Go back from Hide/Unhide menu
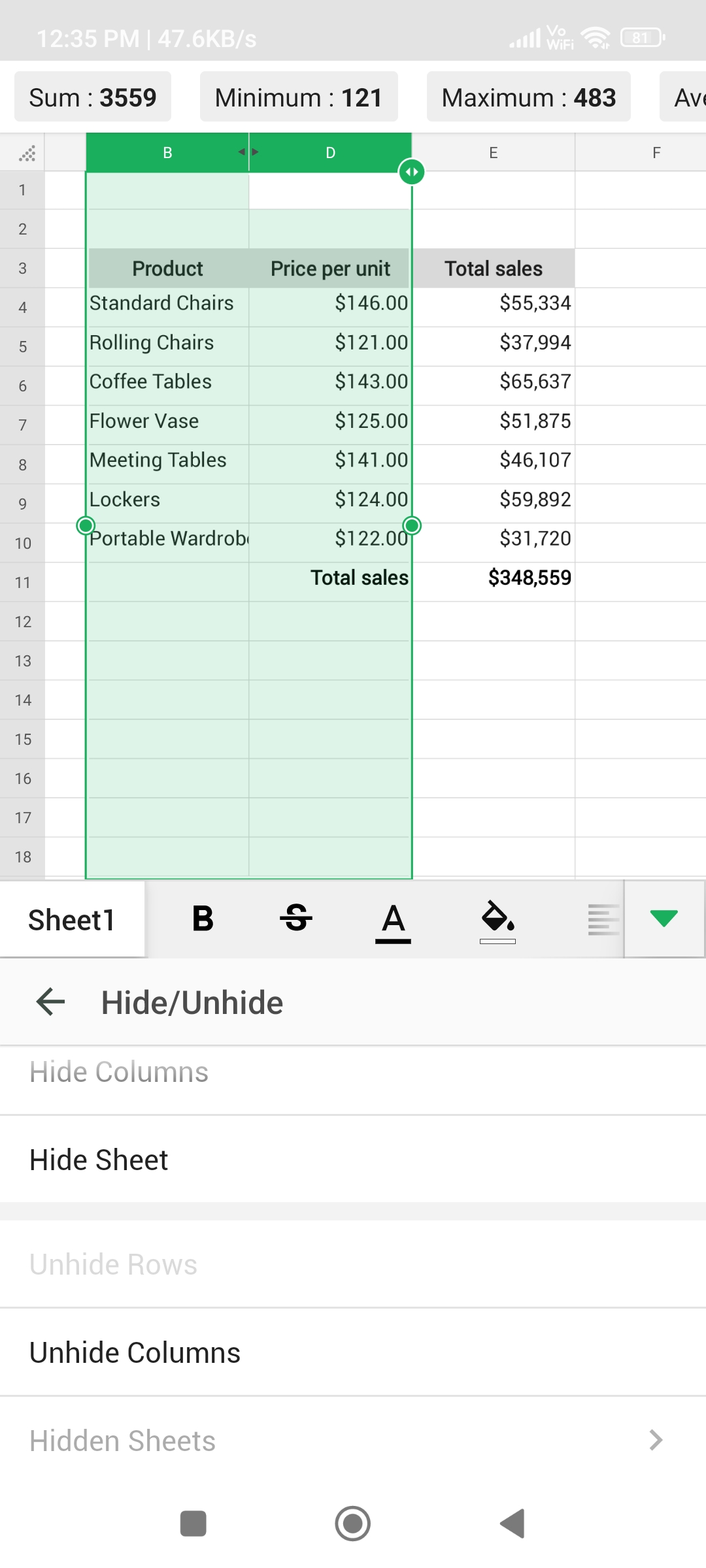The image size is (706, 1568). pos(51,1002)
